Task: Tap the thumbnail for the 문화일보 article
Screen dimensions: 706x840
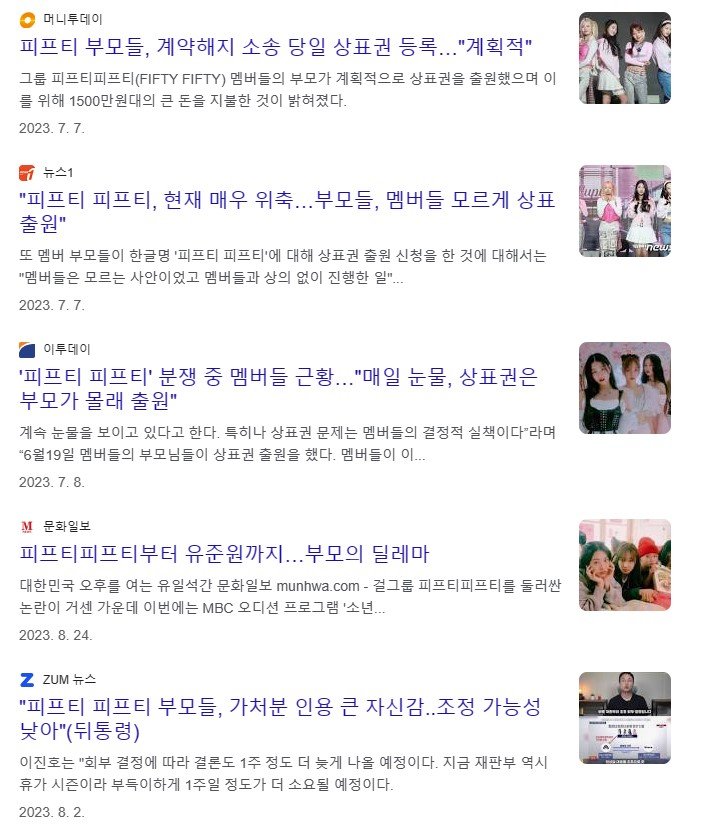Action: coord(625,564)
